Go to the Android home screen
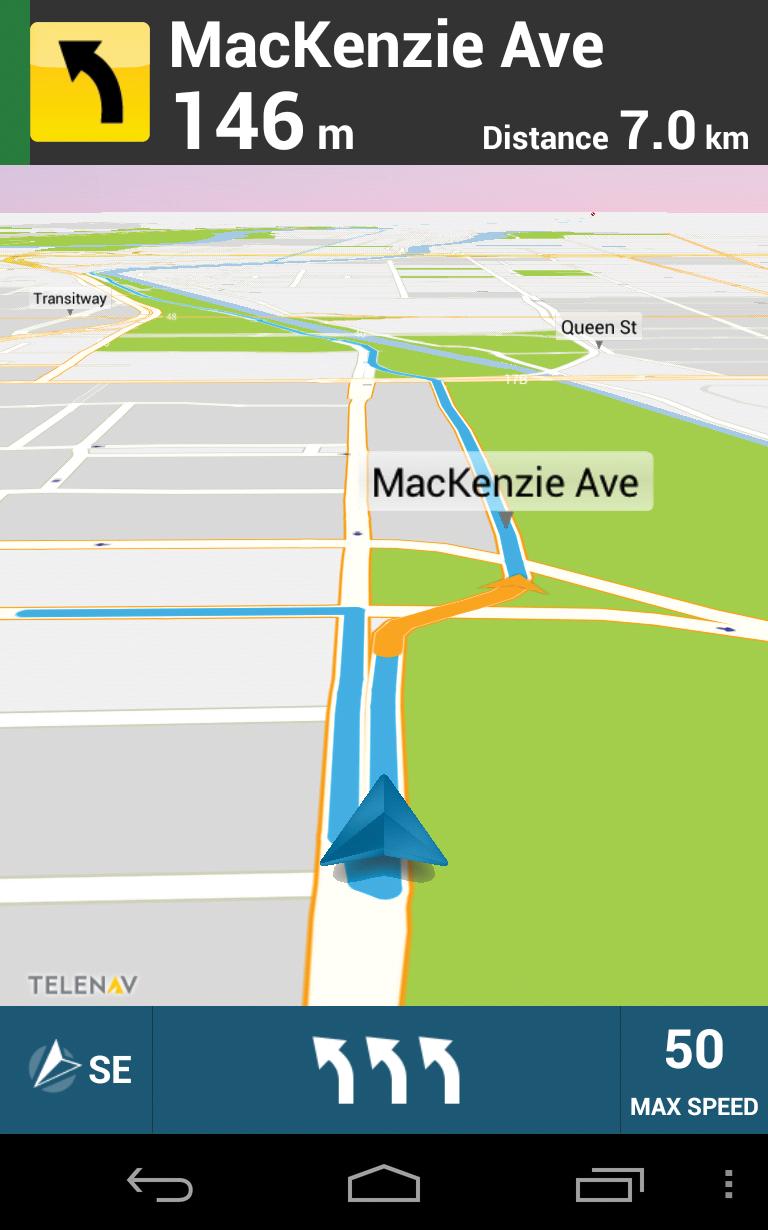The image size is (768, 1230). (384, 1185)
